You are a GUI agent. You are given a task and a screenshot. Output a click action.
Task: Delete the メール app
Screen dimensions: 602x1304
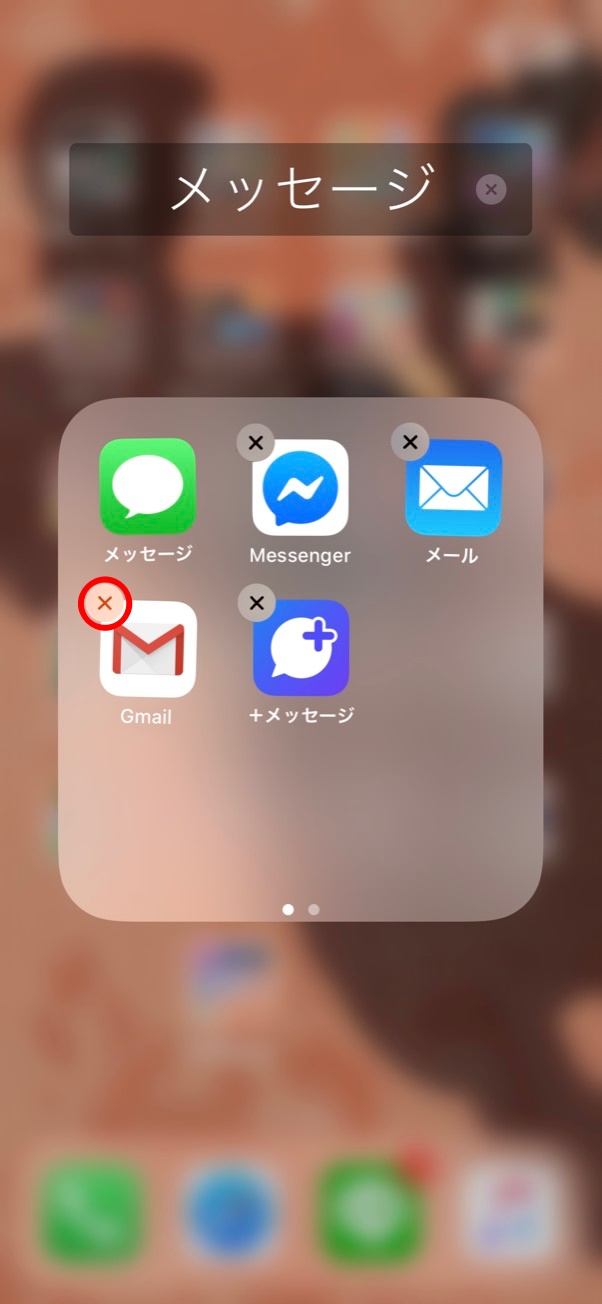(409, 442)
